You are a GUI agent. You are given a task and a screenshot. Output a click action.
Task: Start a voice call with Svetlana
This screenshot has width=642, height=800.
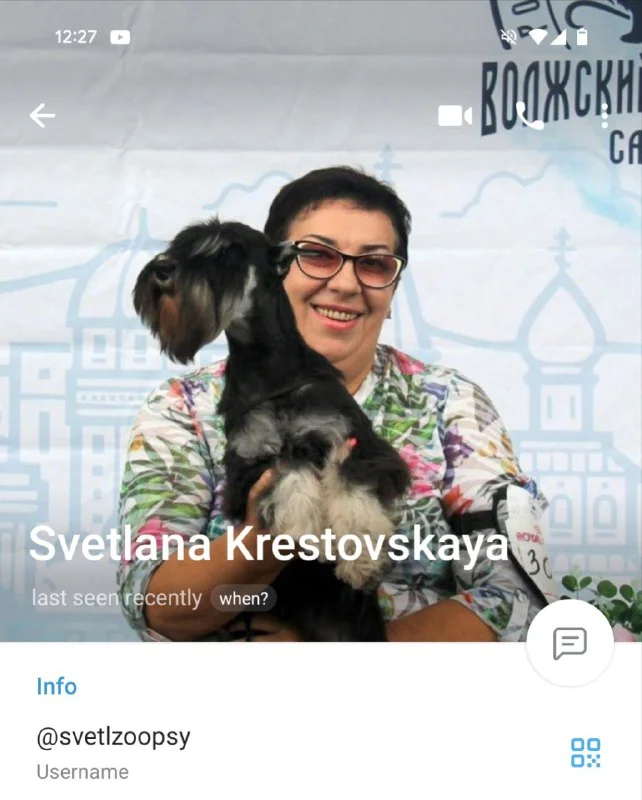coord(529,116)
